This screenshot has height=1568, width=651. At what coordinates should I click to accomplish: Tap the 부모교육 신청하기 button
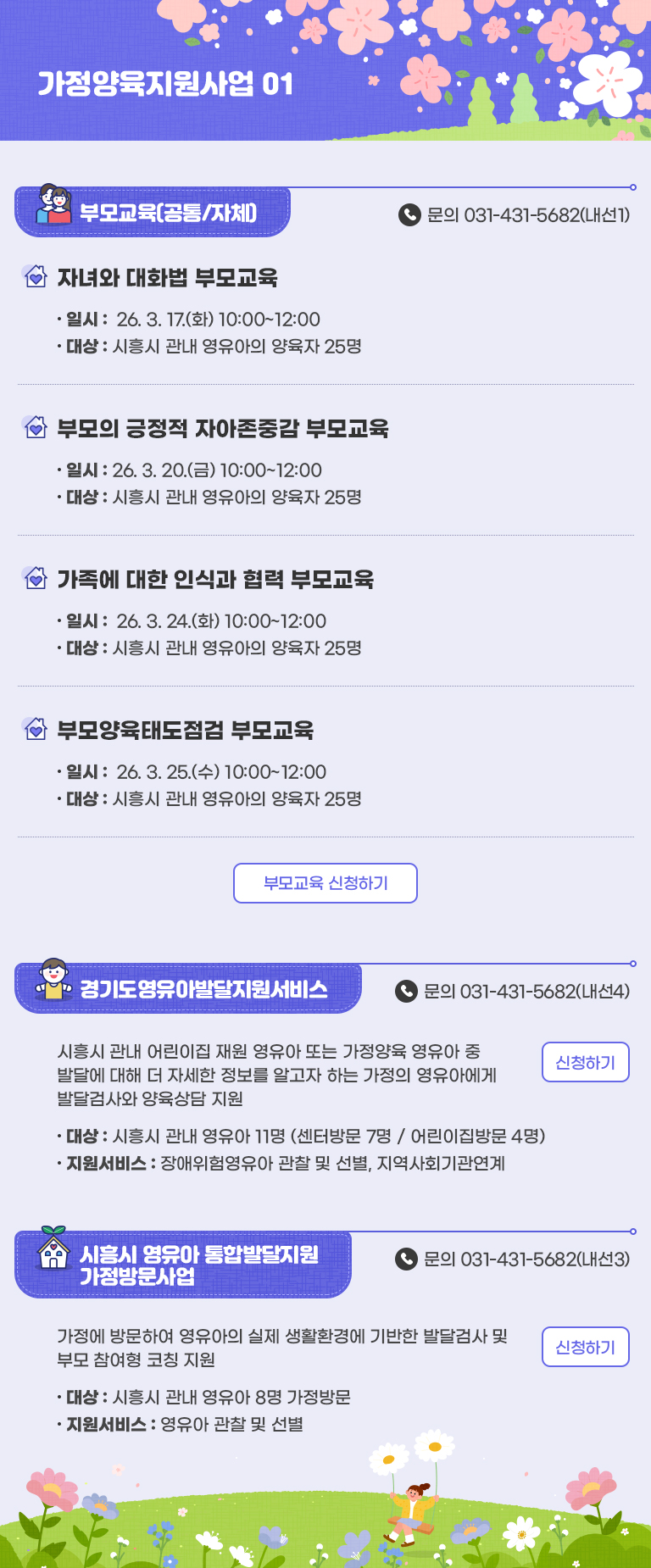pos(325,883)
